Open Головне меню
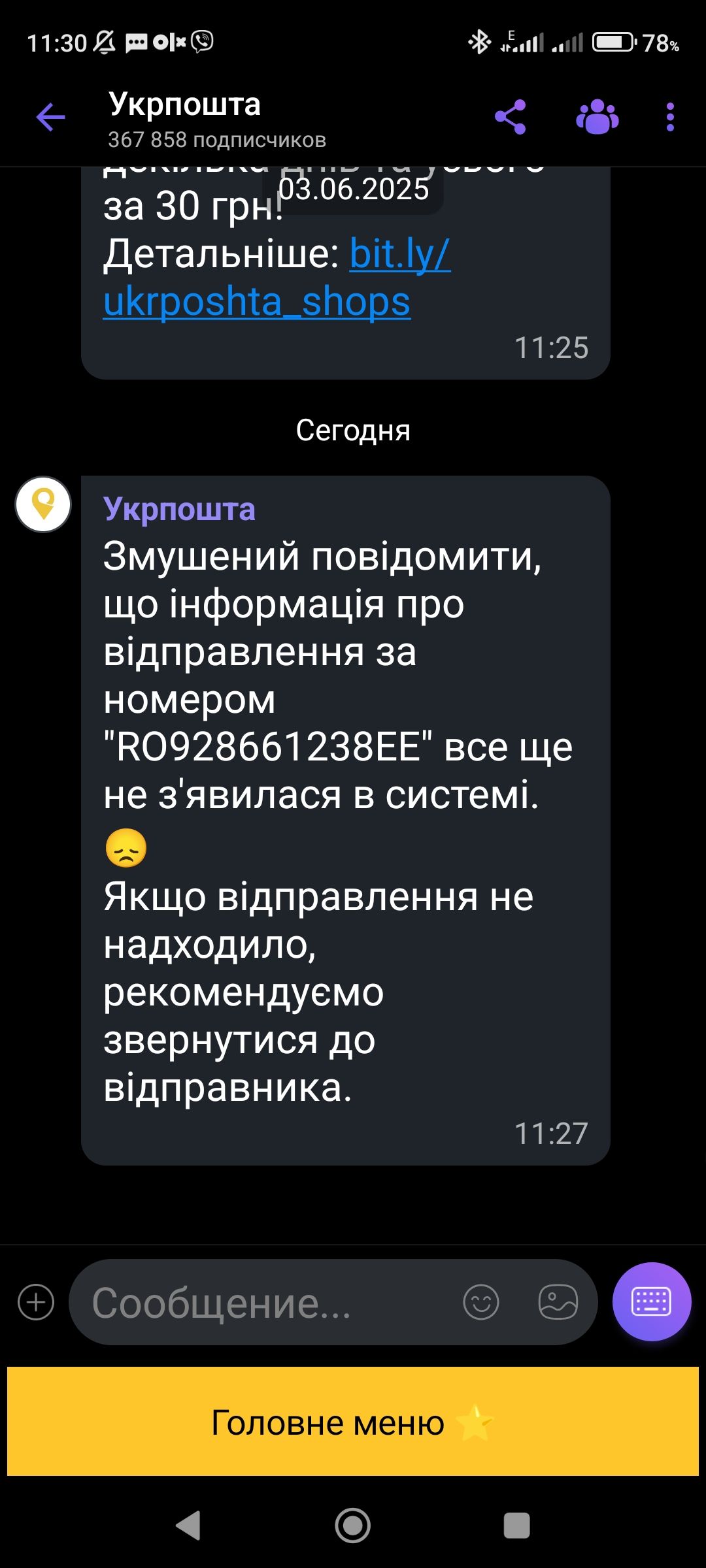The width and height of the screenshot is (706, 1568). click(x=353, y=1422)
